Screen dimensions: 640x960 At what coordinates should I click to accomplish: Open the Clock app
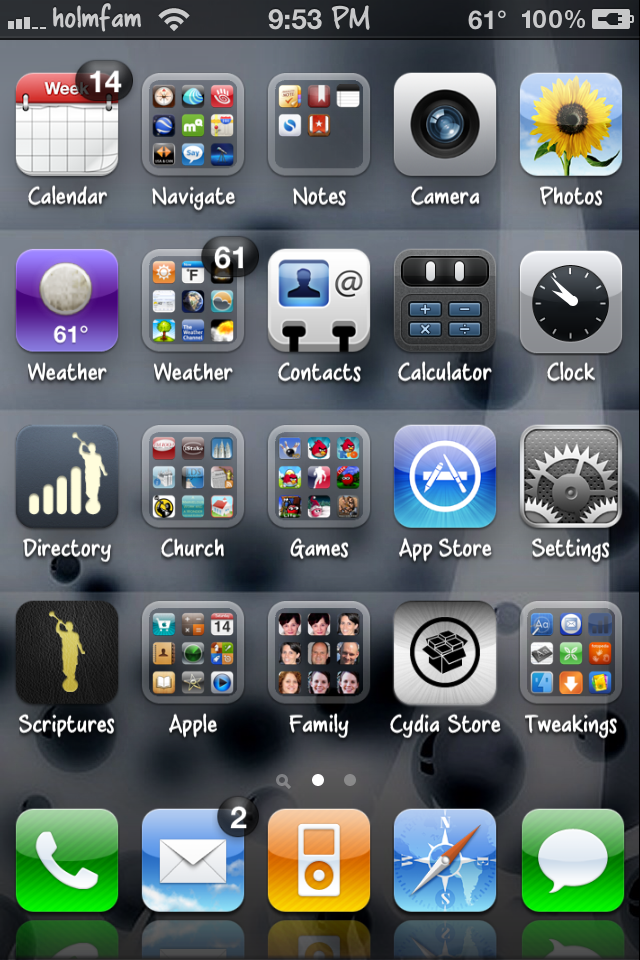pos(571,300)
